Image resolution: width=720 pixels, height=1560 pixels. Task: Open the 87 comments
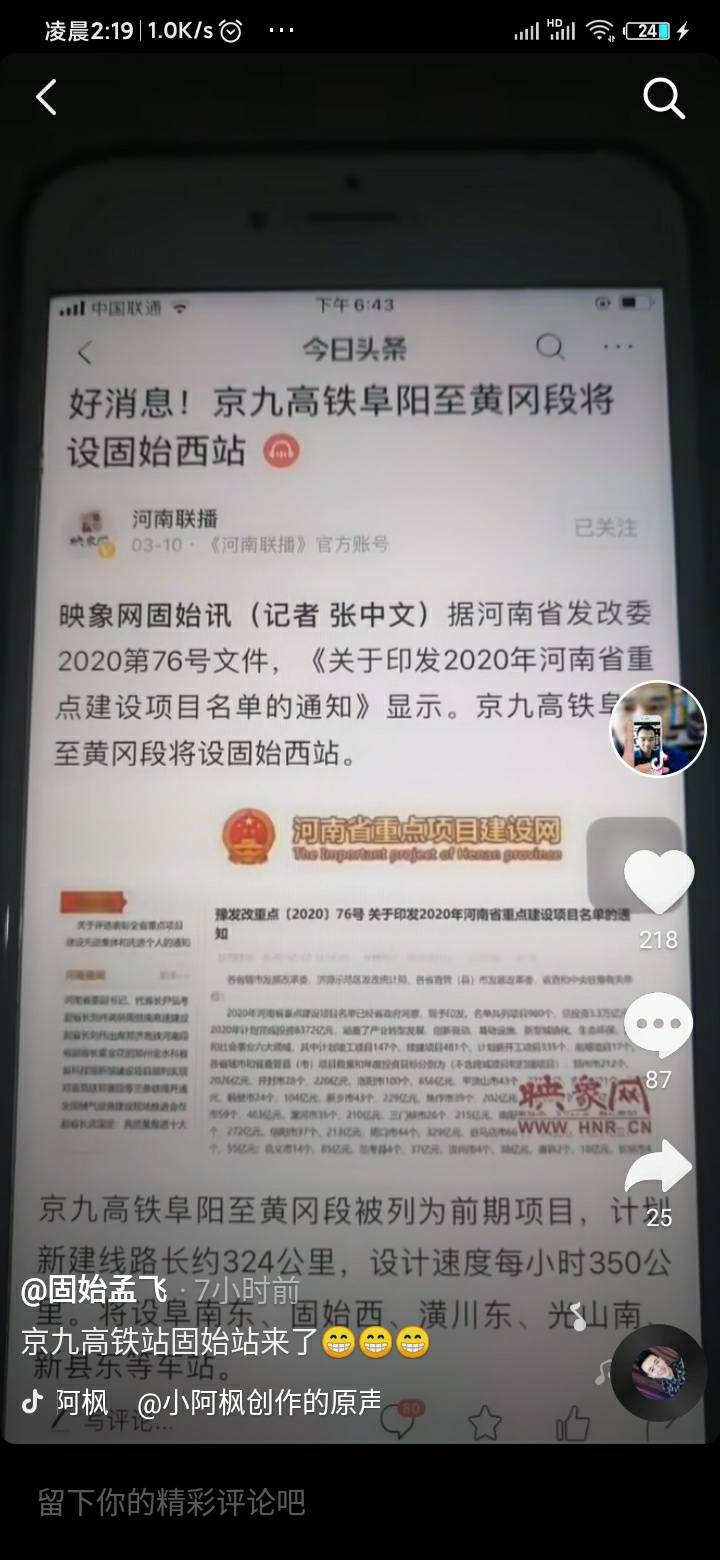tap(659, 1023)
